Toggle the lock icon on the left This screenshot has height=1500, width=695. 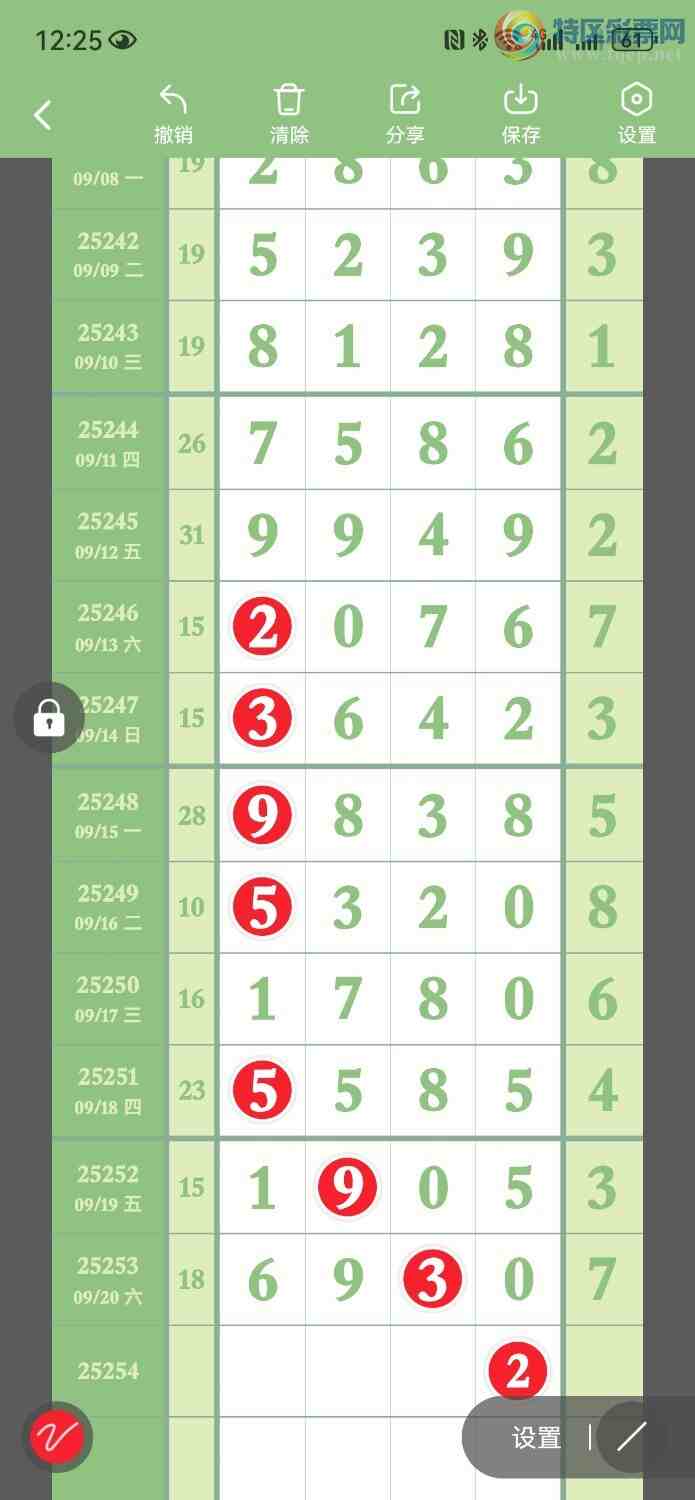pyautogui.click(x=49, y=717)
